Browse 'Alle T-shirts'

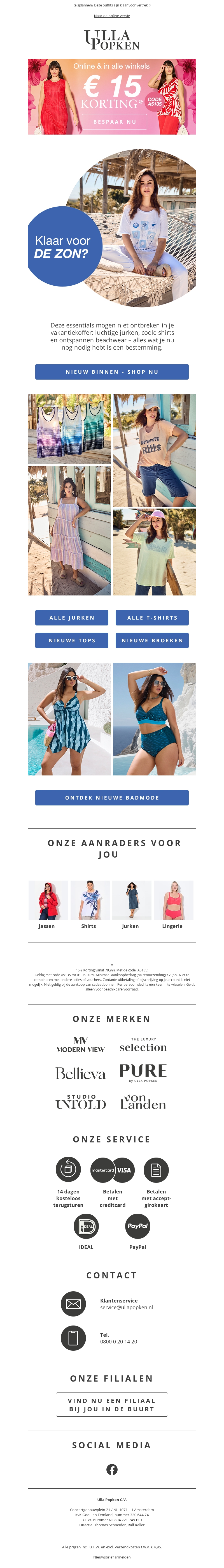click(152, 618)
